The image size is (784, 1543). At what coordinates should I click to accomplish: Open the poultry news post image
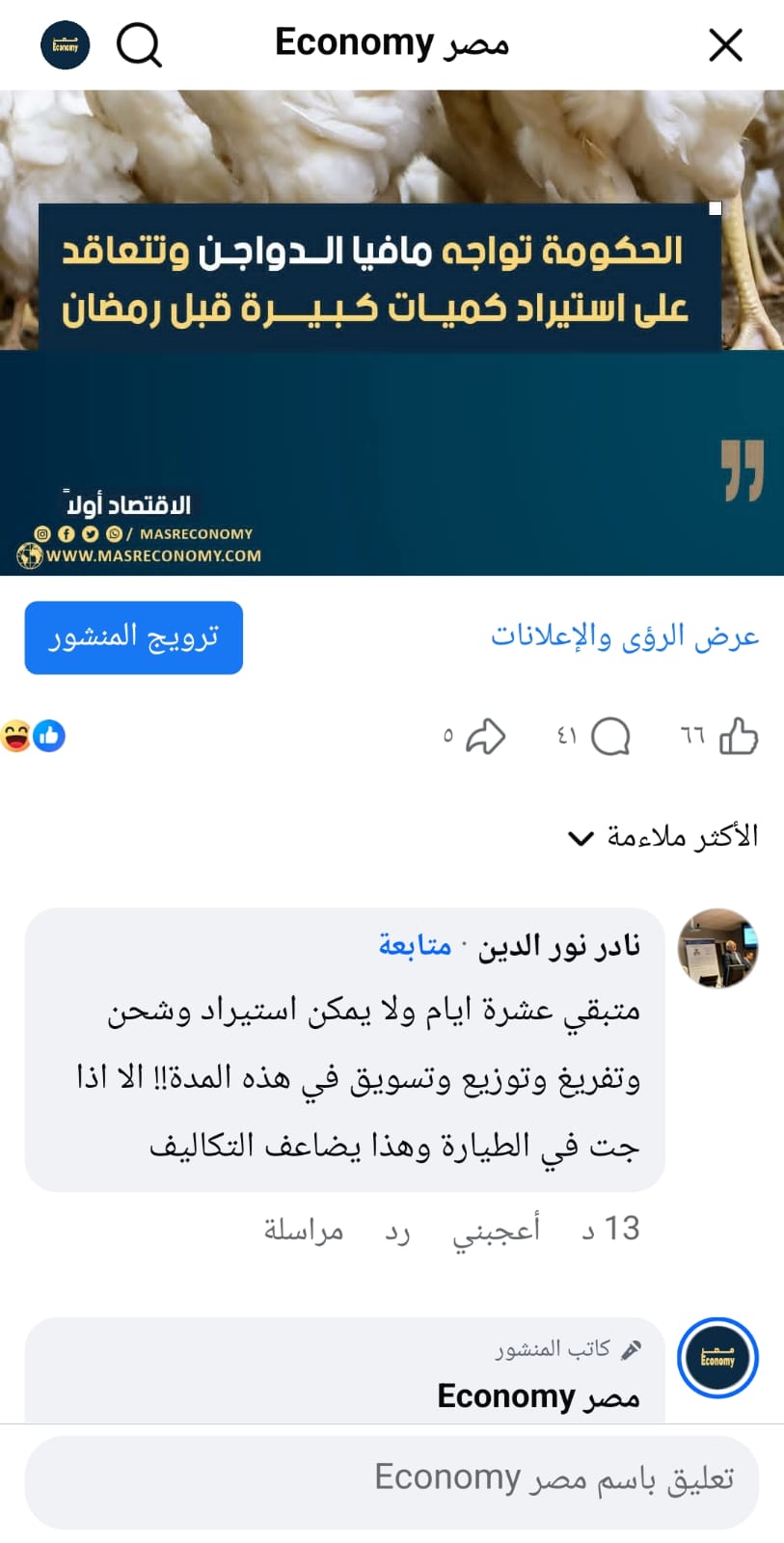click(x=392, y=333)
